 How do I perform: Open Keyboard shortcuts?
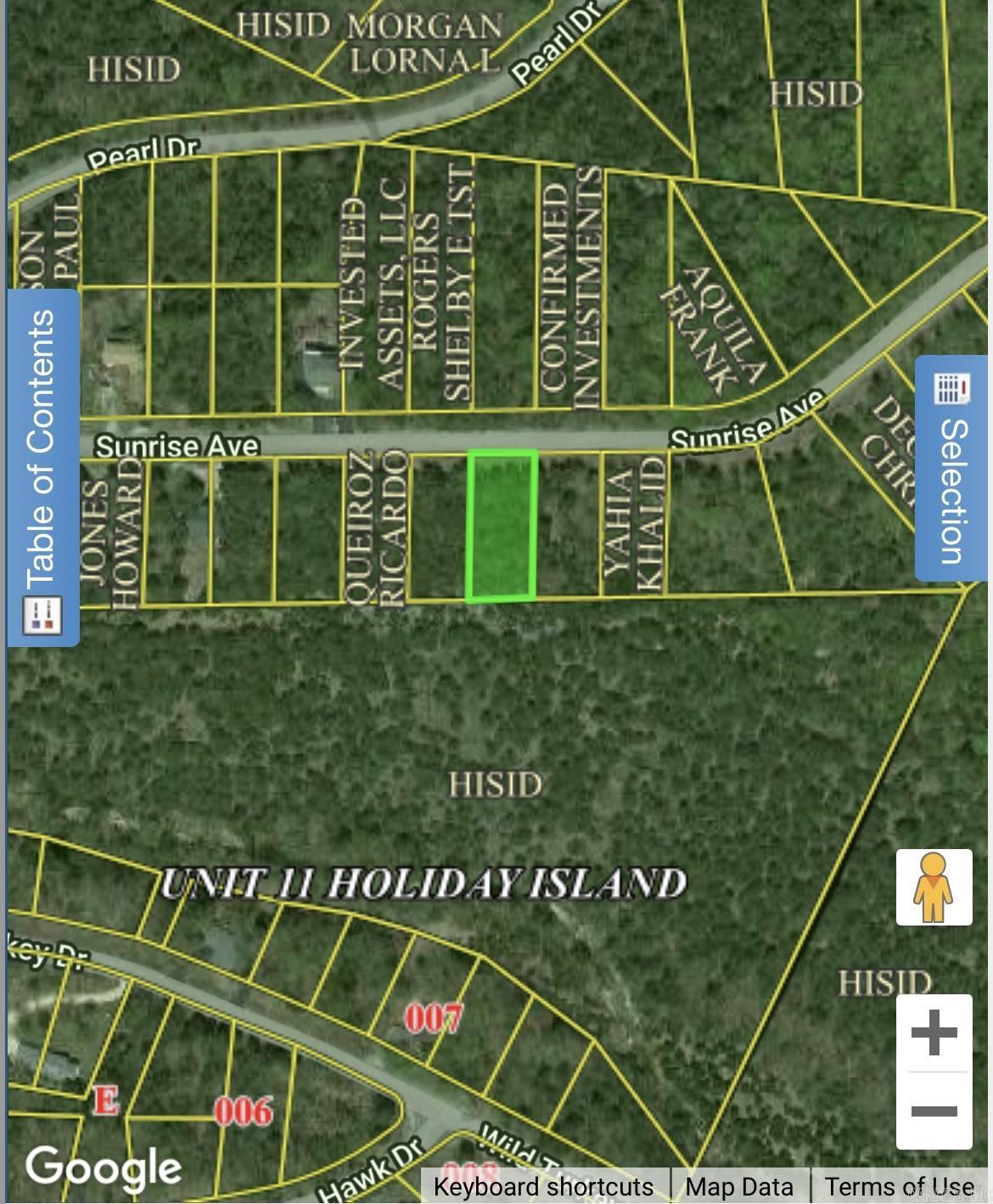[x=543, y=1186]
